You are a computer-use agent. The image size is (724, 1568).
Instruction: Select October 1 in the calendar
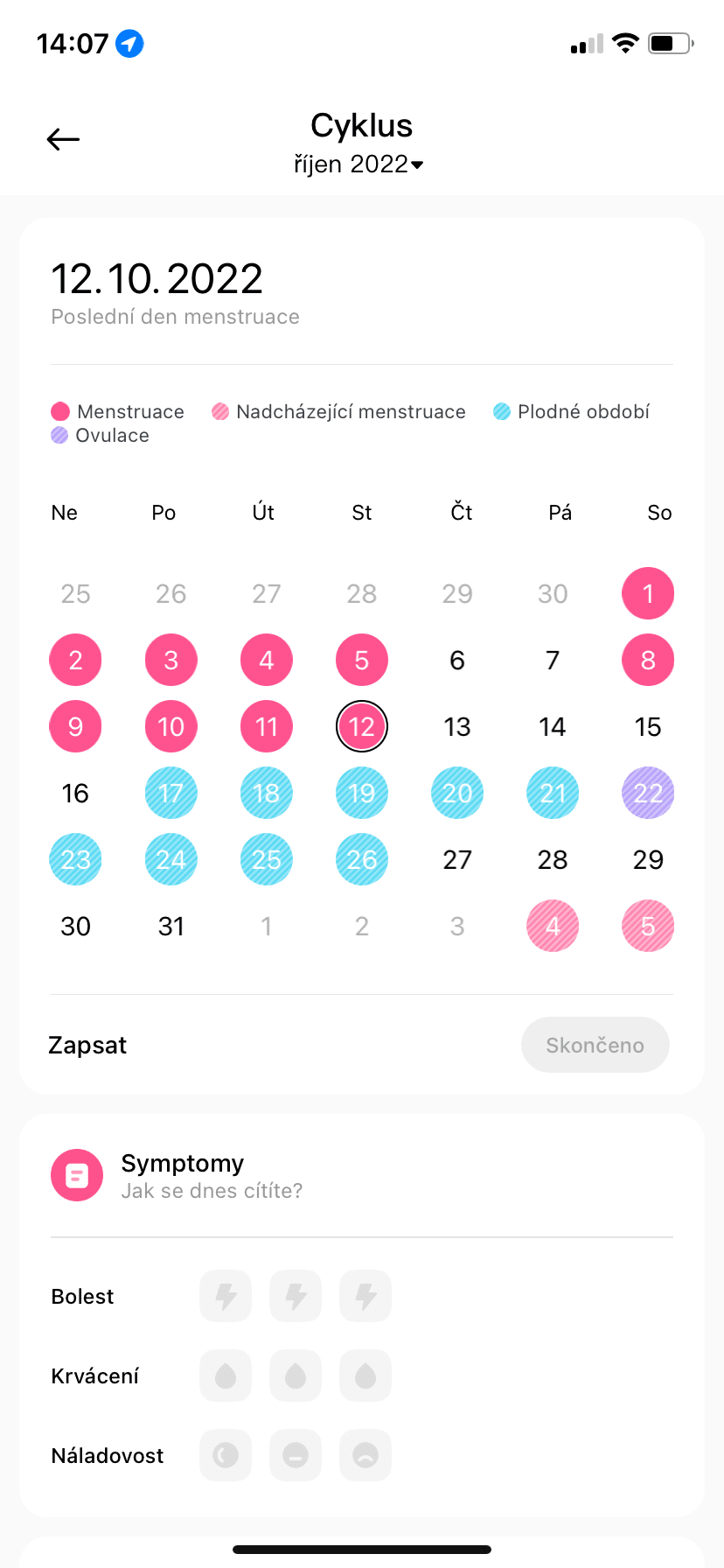coord(647,593)
